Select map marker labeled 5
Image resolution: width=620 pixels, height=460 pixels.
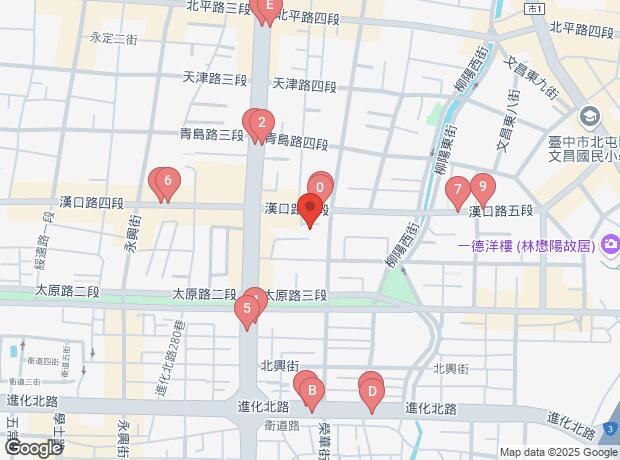[x=246, y=310]
